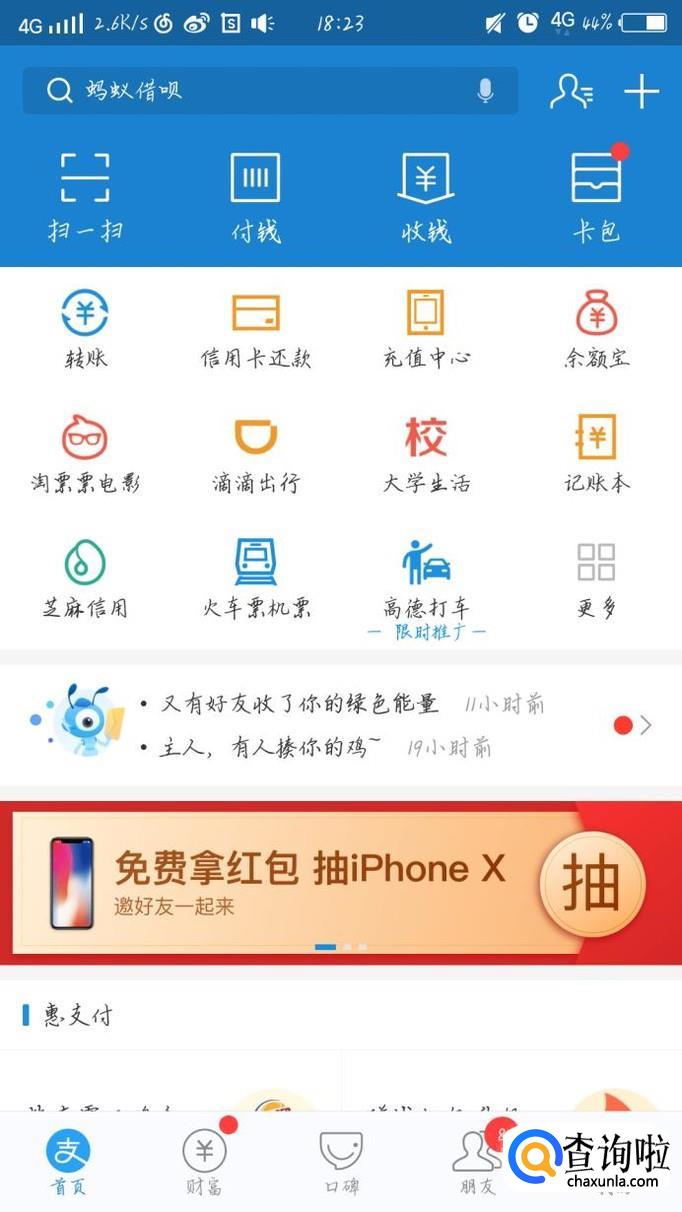Viewport: 682px width, 1212px height.
Task: Tap 更多 to see more apps
Action: click(597, 578)
